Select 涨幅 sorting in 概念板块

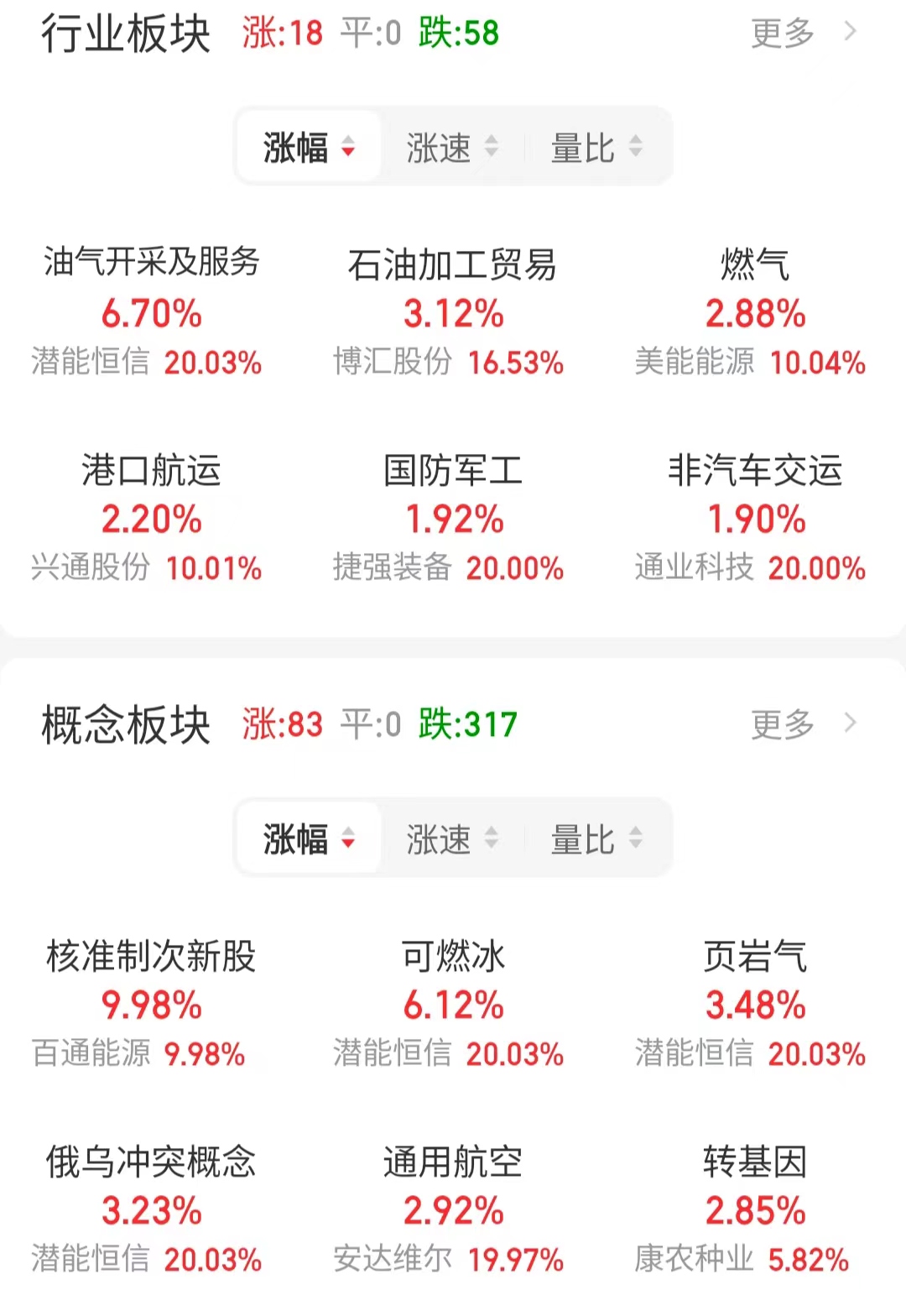[309, 838]
